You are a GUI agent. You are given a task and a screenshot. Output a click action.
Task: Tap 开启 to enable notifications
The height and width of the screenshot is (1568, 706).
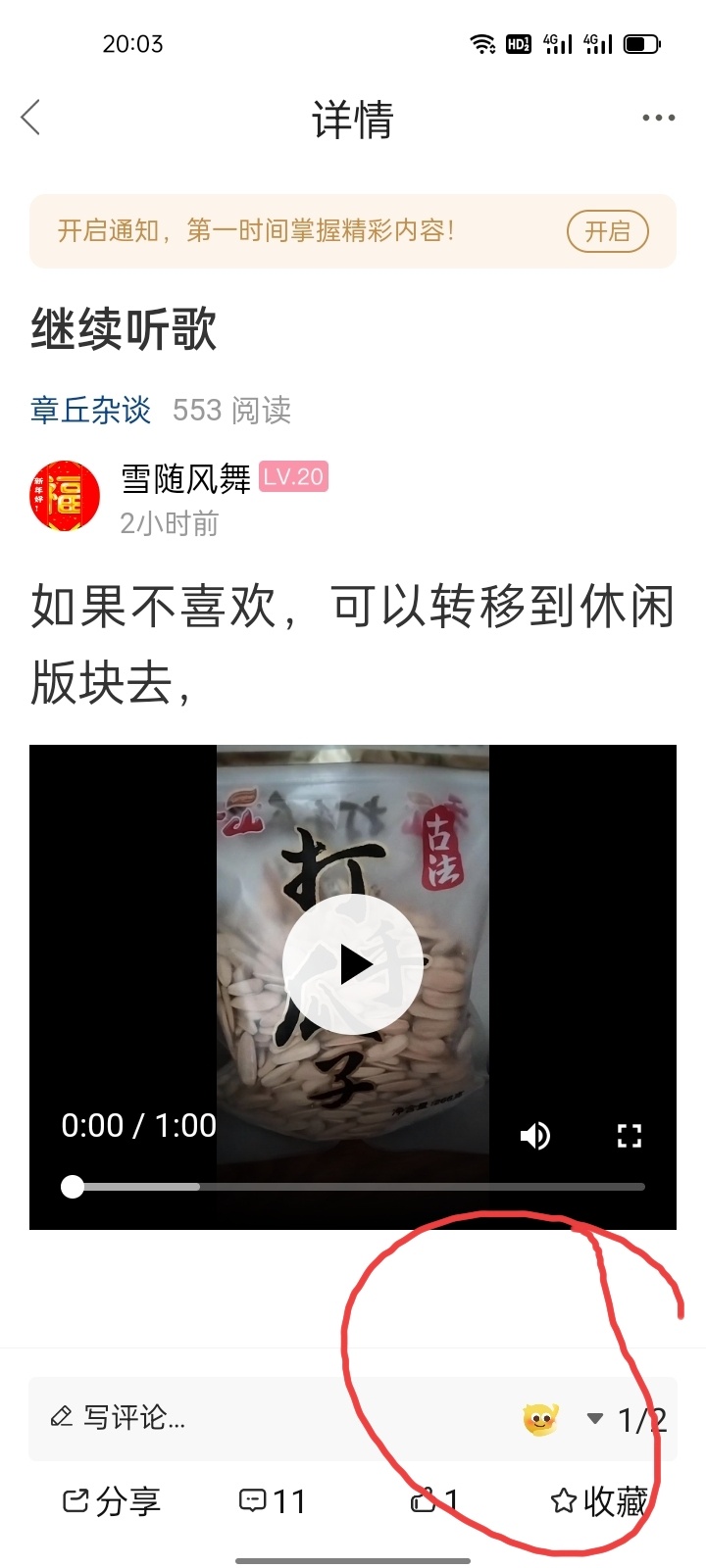(607, 231)
